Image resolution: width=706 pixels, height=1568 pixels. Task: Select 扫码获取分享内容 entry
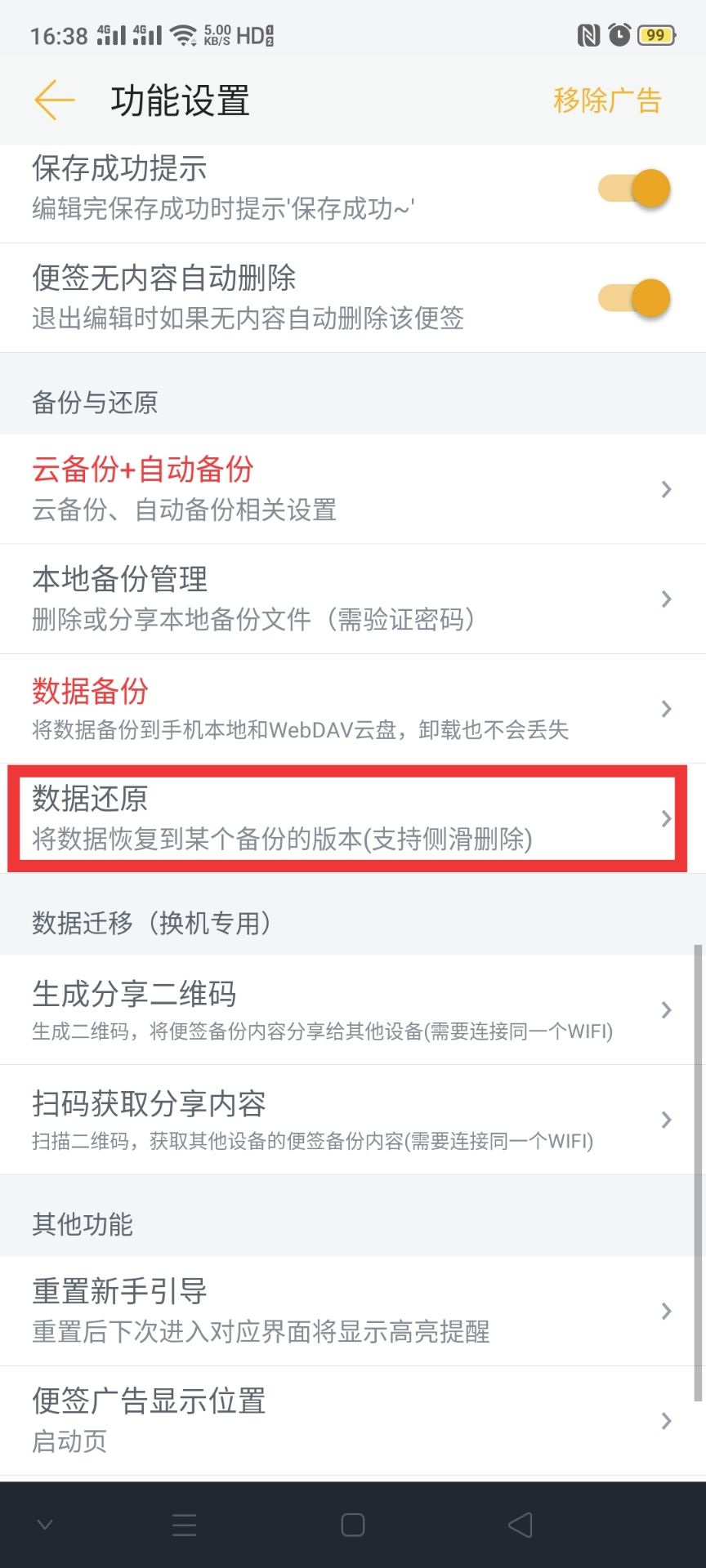[353, 1120]
